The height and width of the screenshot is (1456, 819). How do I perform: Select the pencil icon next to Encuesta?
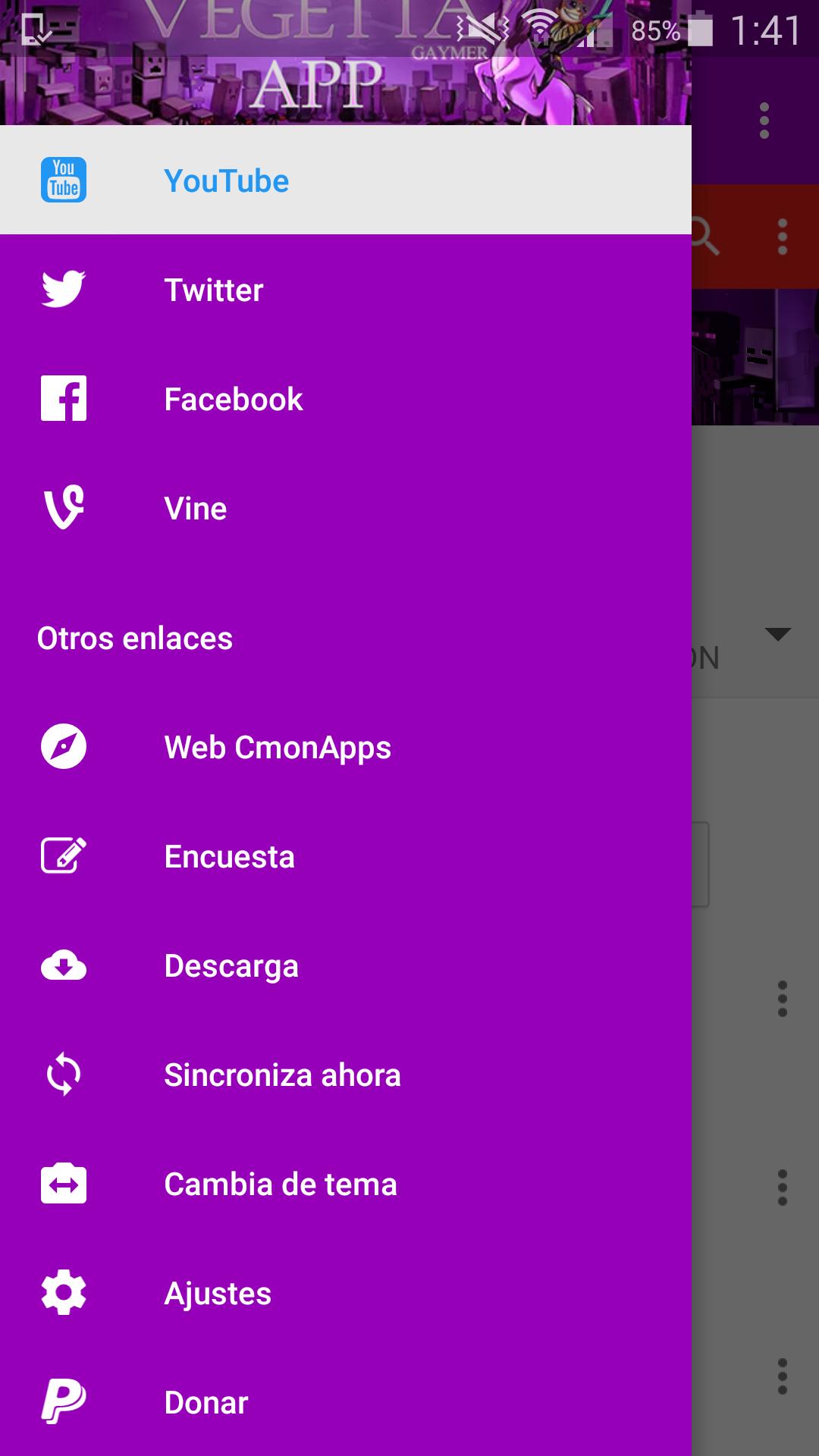point(64,856)
